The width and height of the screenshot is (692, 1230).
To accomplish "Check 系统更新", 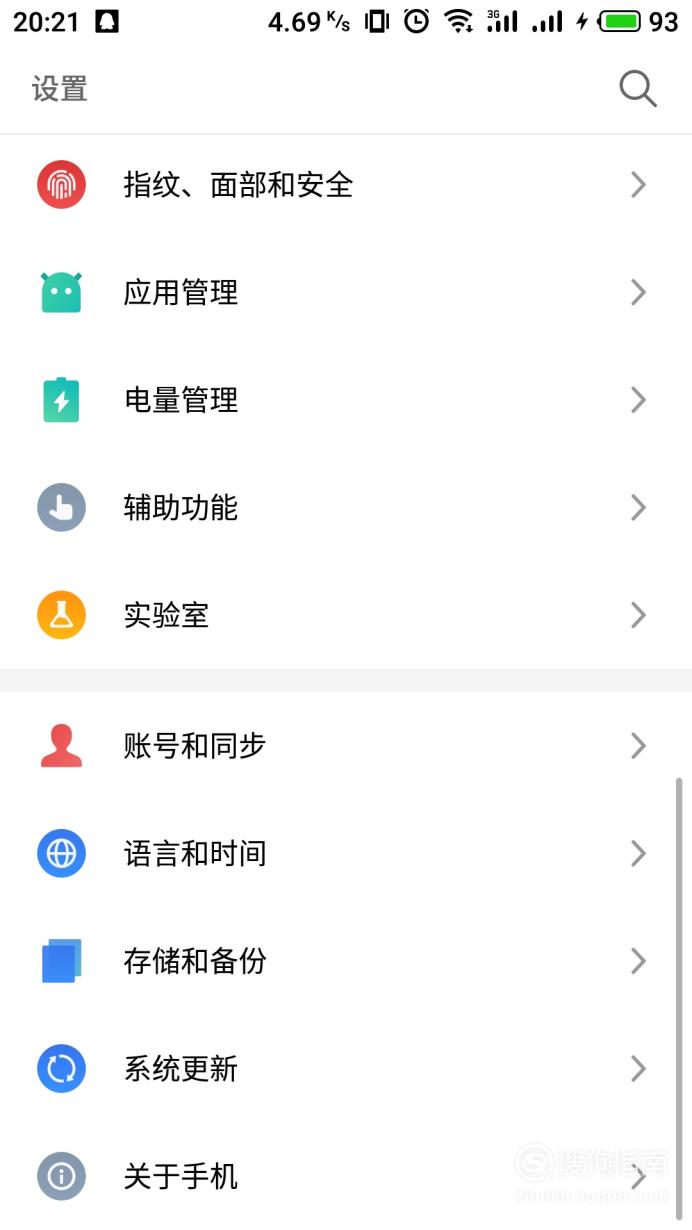I will [x=346, y=1069].
